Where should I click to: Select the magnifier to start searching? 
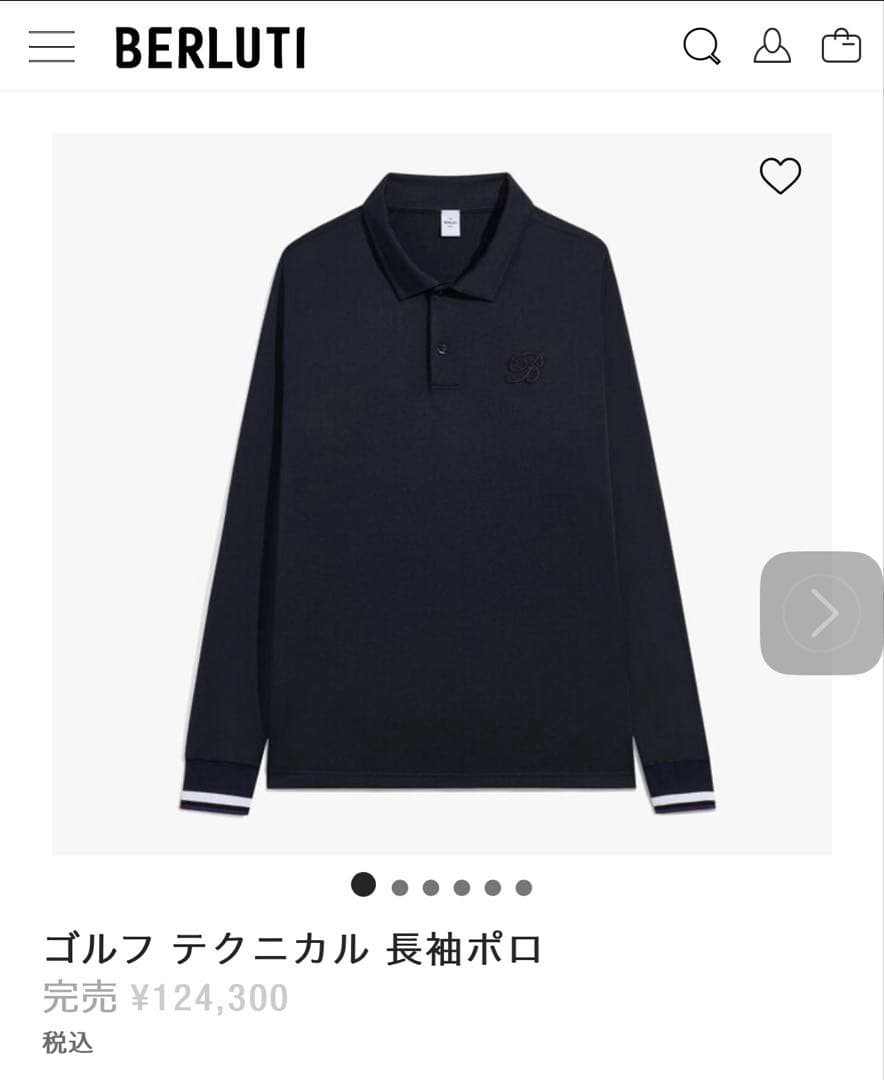[x=702, y=46]
